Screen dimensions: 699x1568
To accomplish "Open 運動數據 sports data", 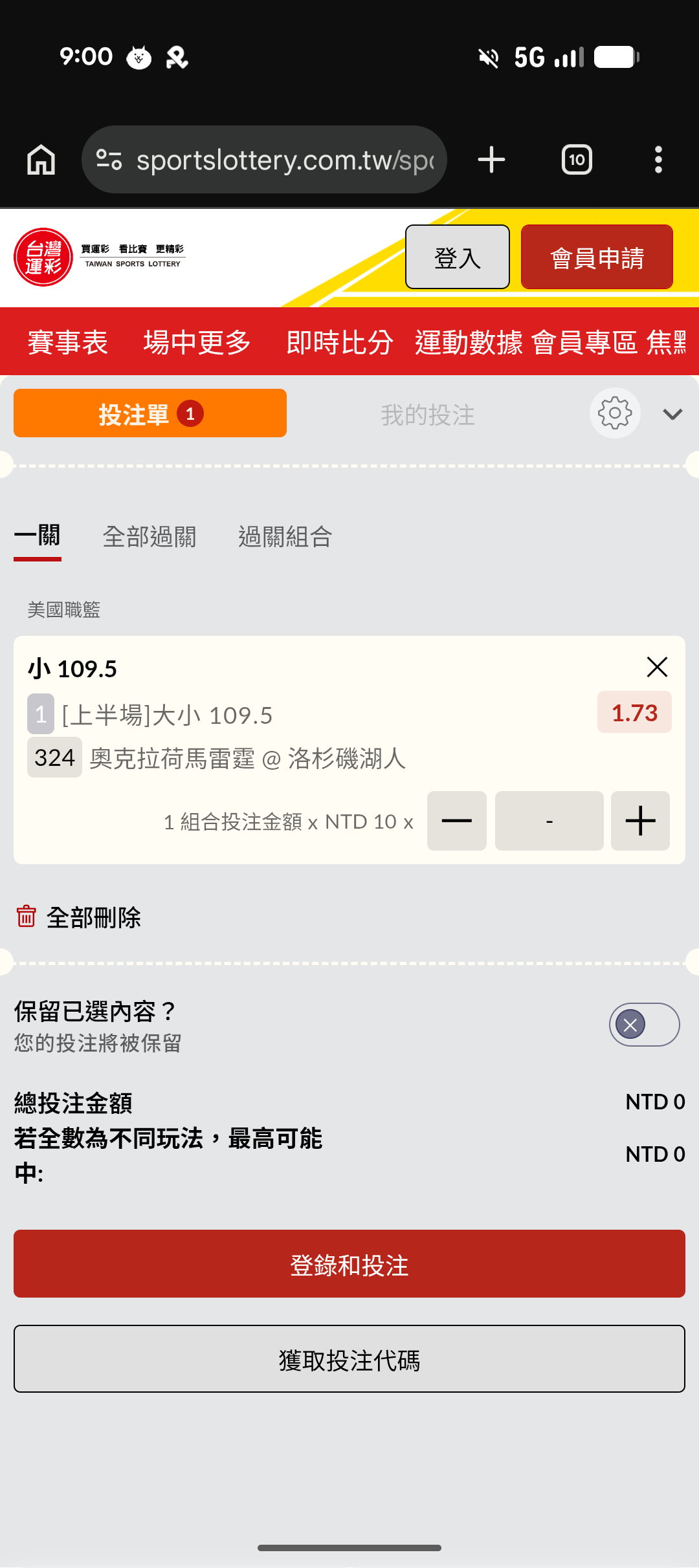I will 469,342.
